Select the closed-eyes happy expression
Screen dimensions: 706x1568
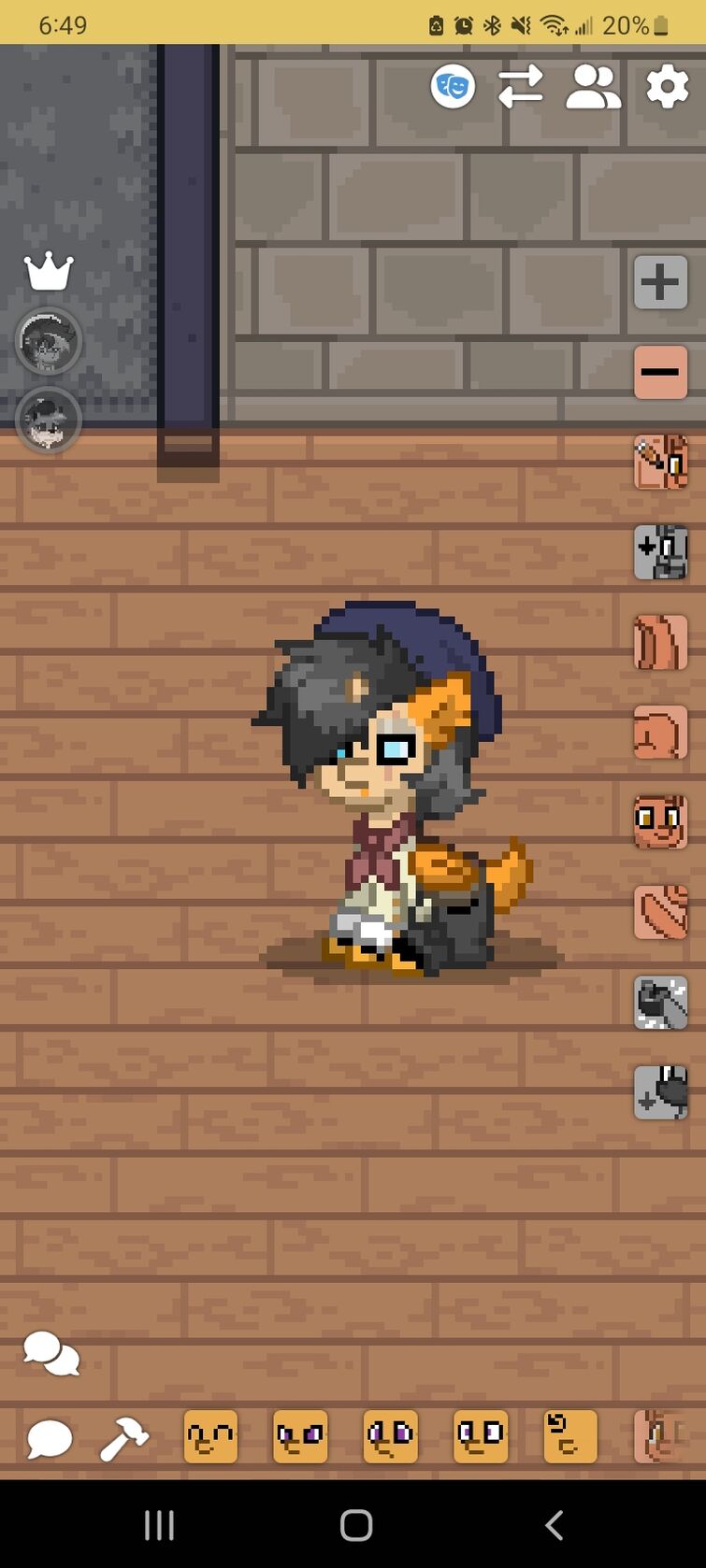210,1436
